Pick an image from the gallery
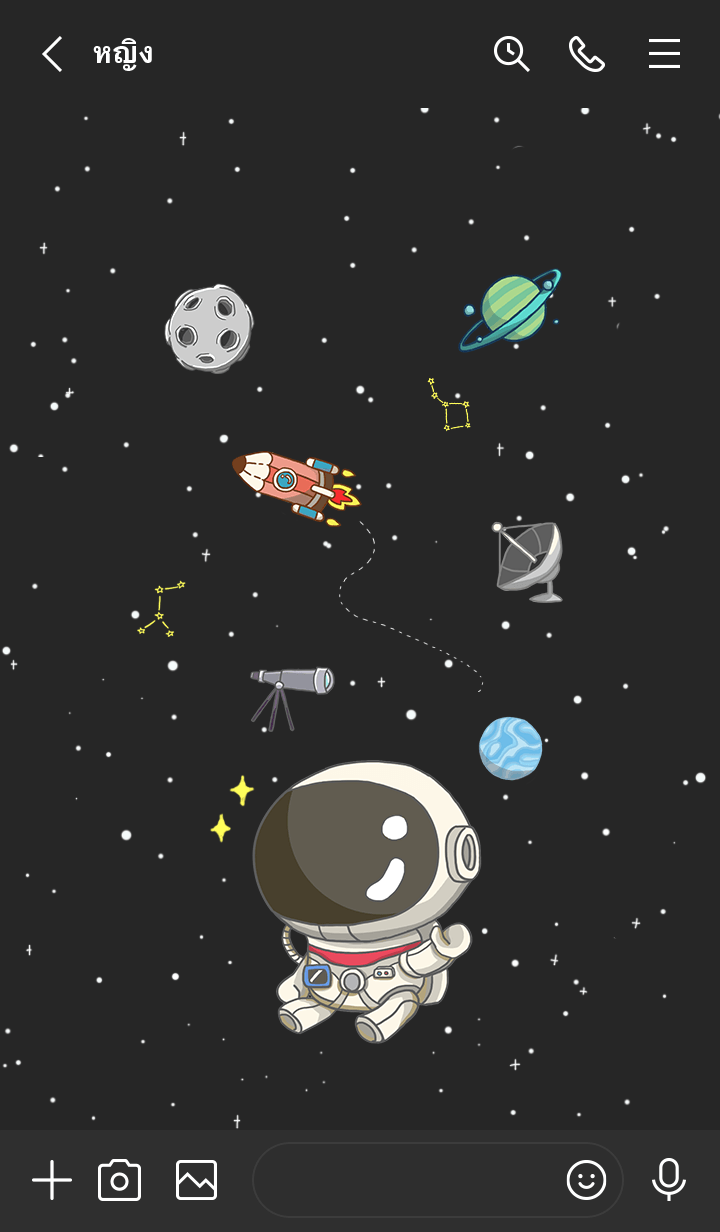This screenshot has height=1232, width=720. coord(196,1180)
